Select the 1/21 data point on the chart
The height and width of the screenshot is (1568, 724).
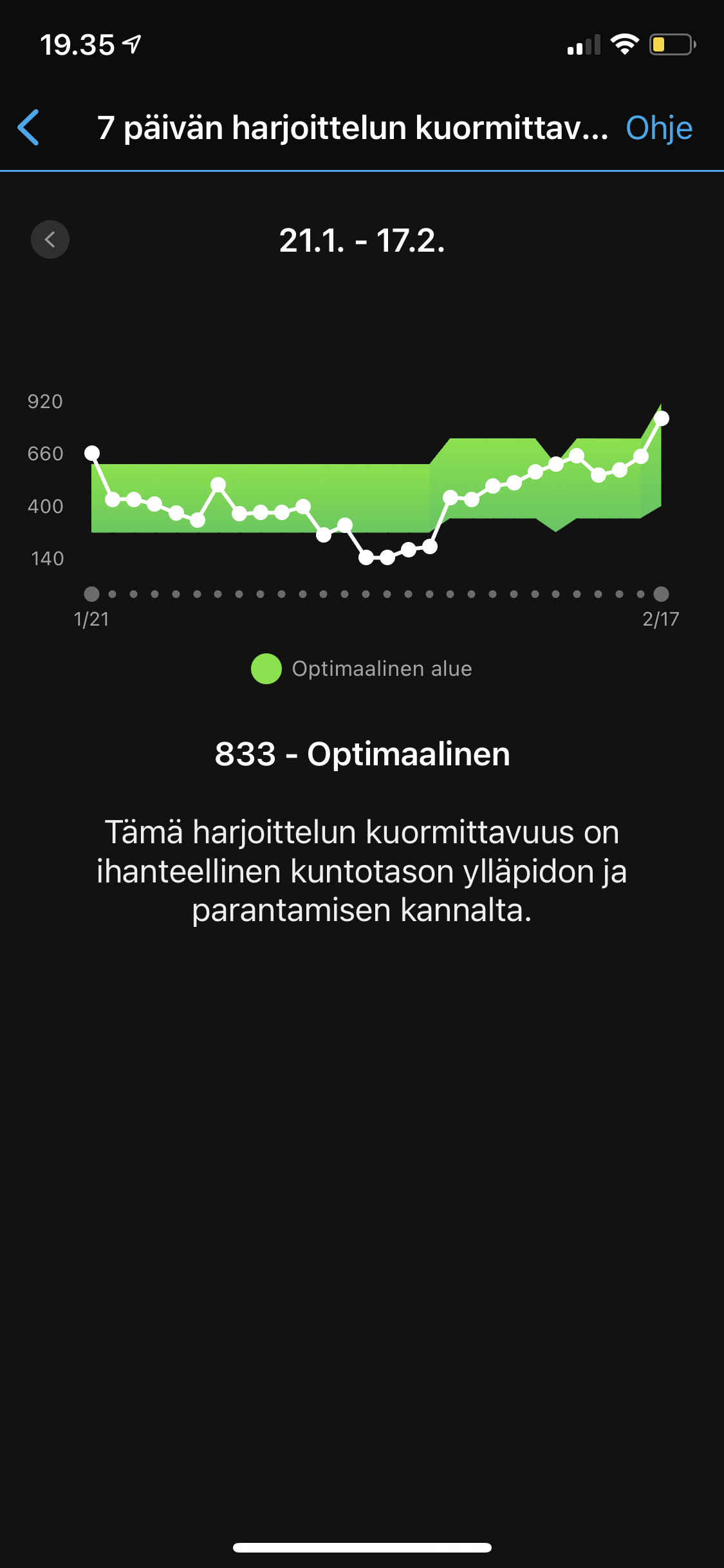[92, 453]
